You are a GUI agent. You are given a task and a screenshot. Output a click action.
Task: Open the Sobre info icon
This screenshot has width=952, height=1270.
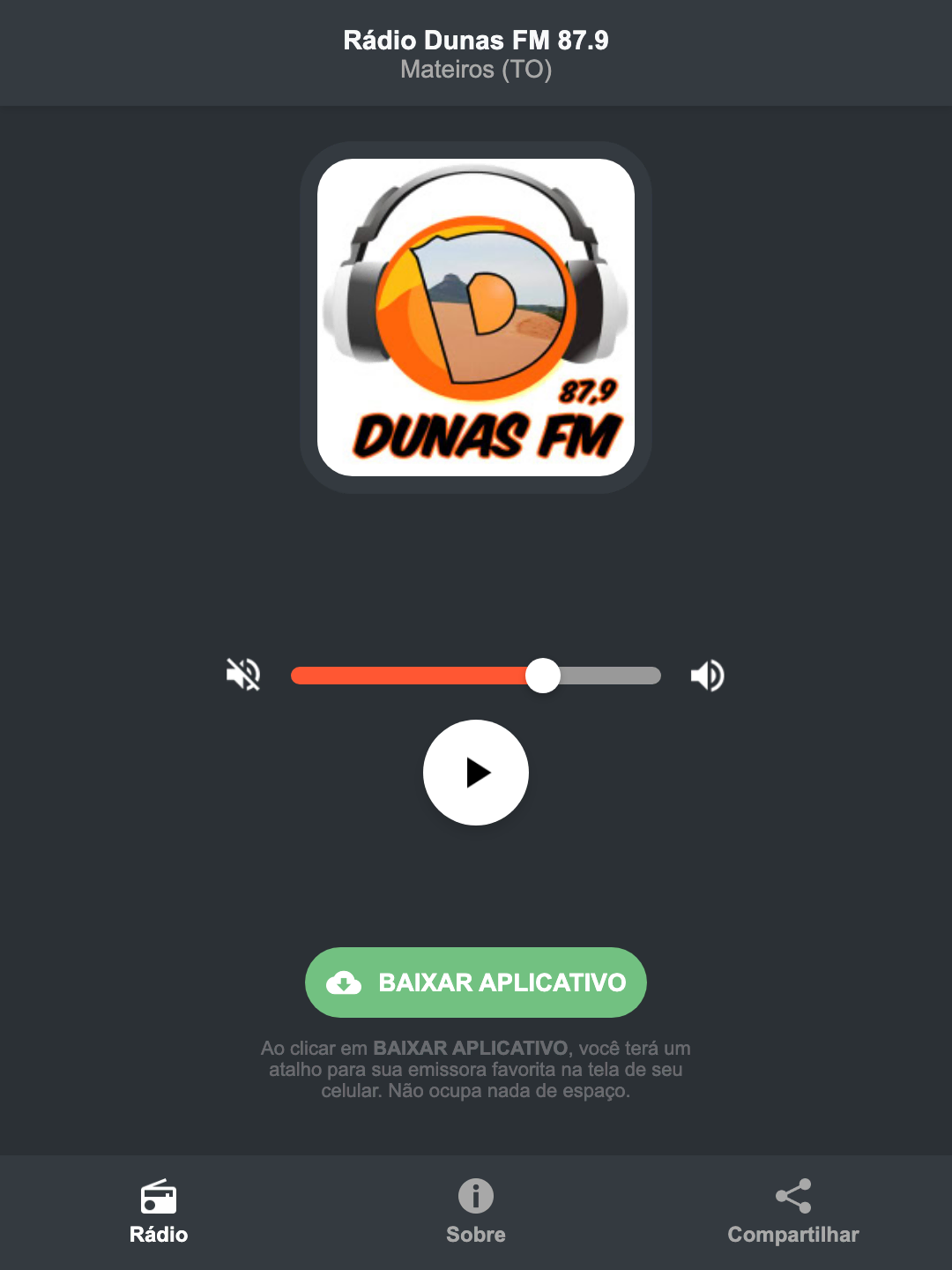[x=475, y=1198]
